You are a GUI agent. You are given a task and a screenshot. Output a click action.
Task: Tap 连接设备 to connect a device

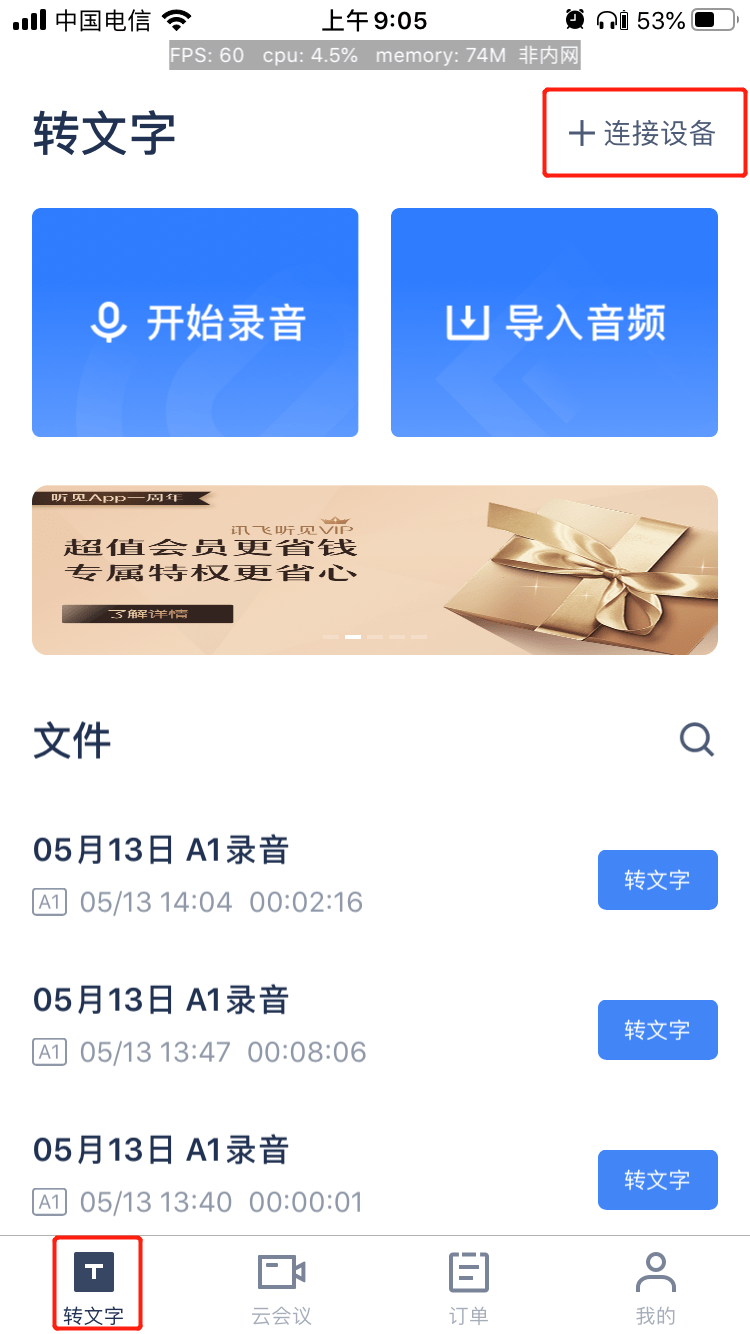click(645, 134)
